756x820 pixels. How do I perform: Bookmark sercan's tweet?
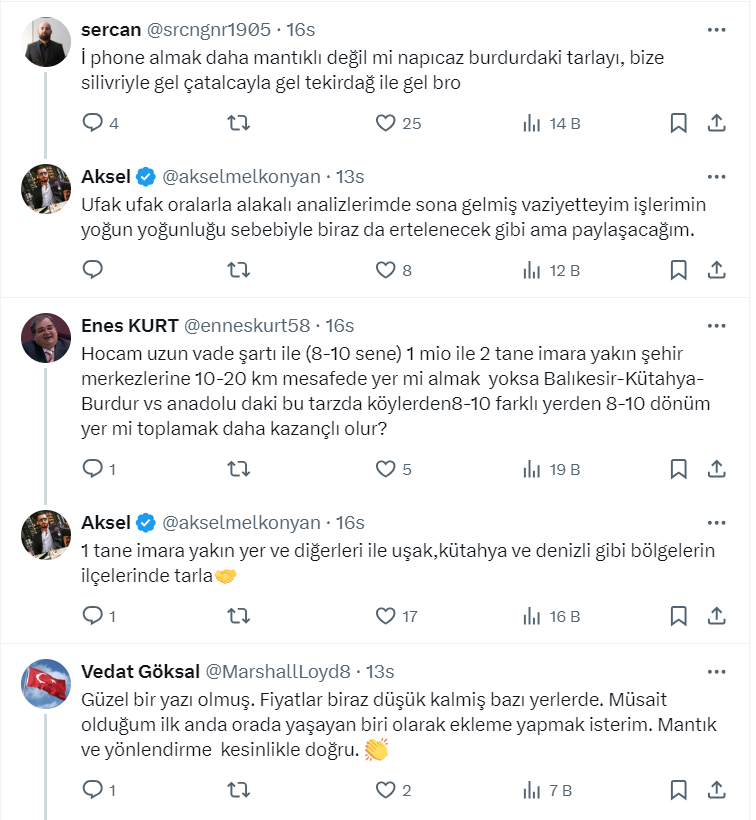click(678, 123)
